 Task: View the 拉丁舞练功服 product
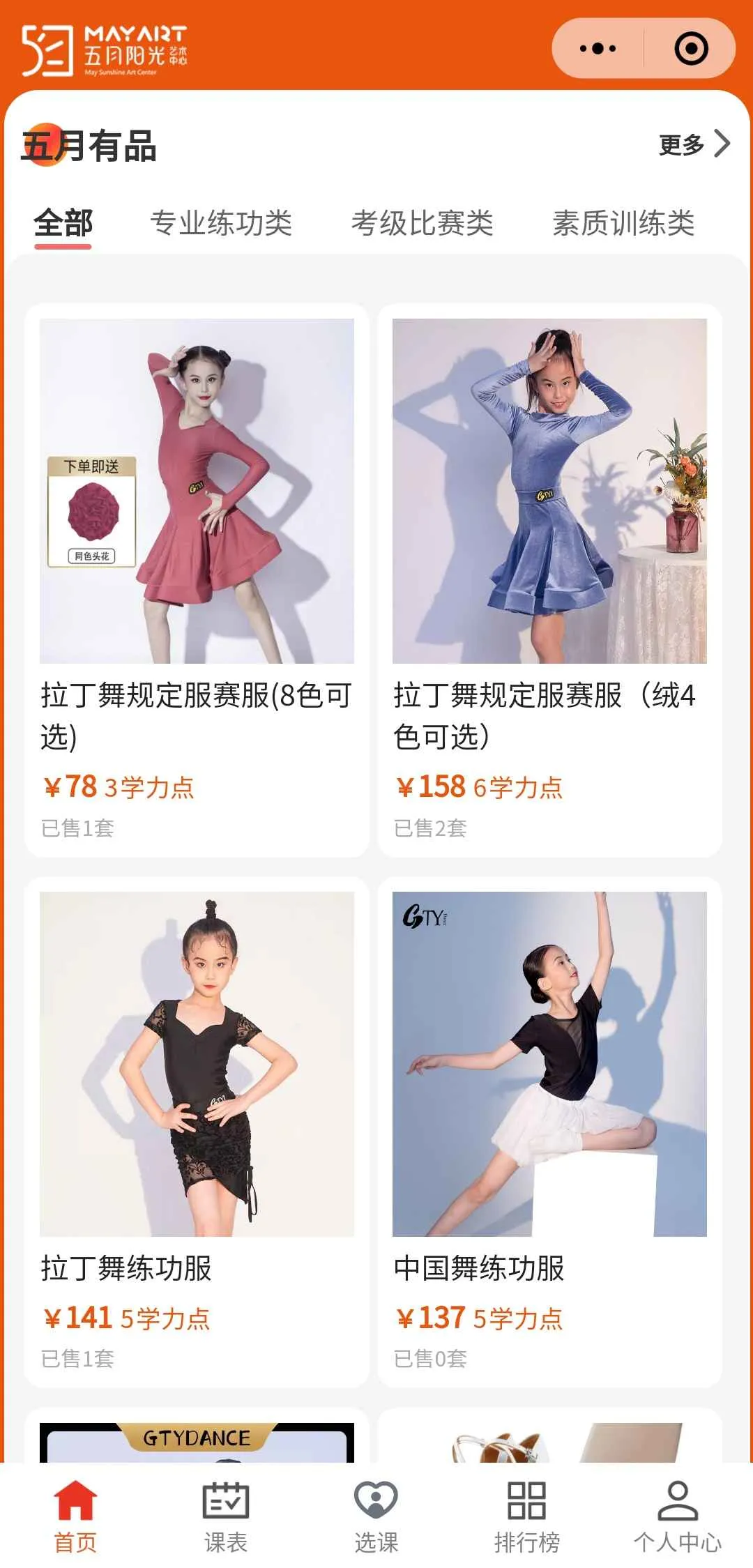pyautogui.click(x=197, y=1129)
